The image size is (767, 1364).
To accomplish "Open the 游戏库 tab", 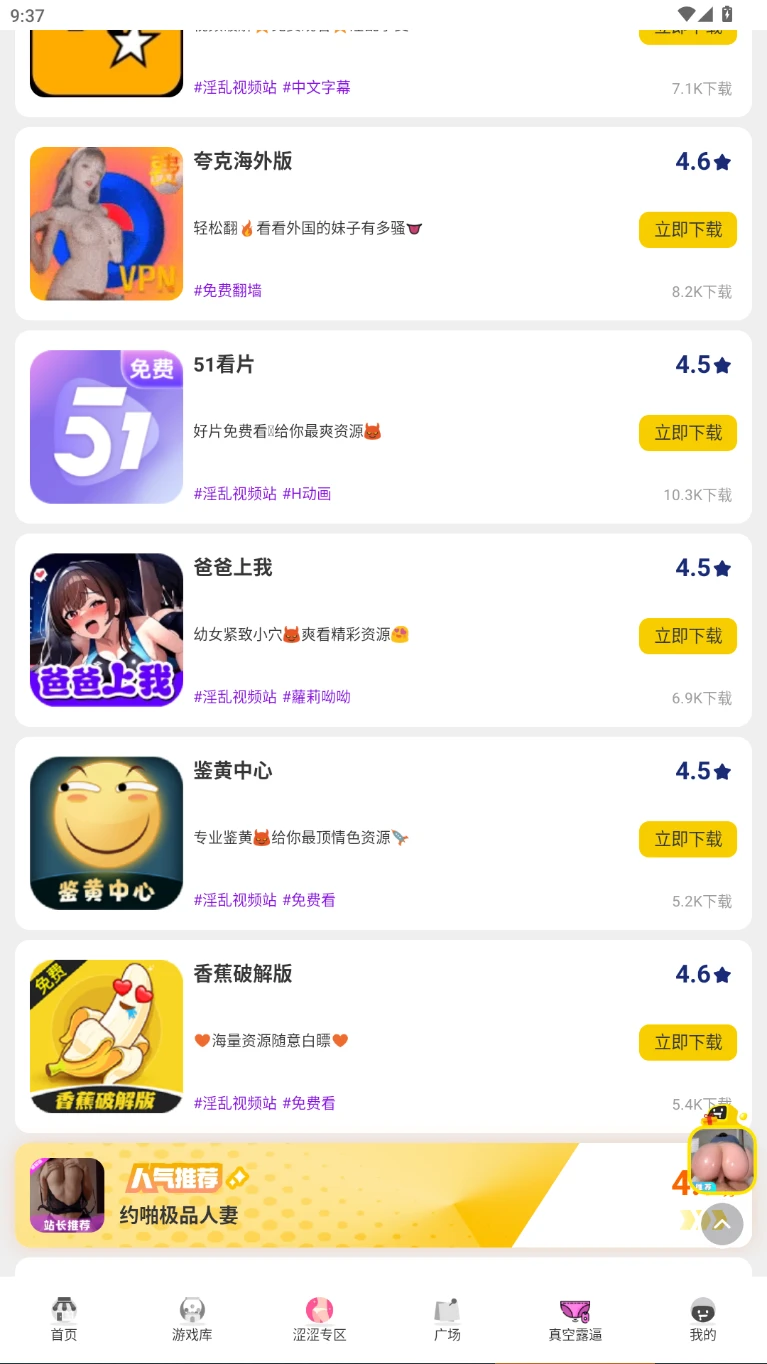I will (x=192, y=1318).
